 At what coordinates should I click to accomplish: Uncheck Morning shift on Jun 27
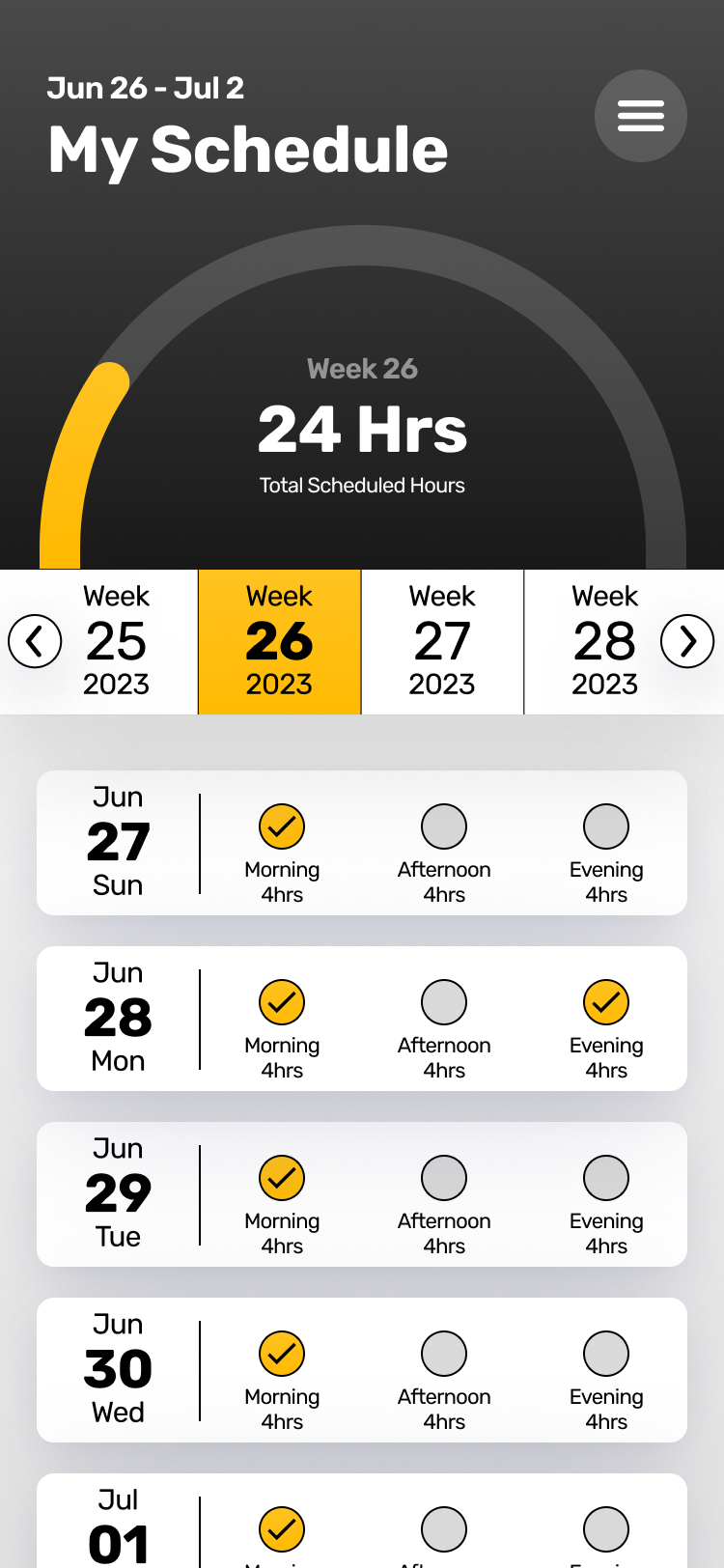point(282,826)
